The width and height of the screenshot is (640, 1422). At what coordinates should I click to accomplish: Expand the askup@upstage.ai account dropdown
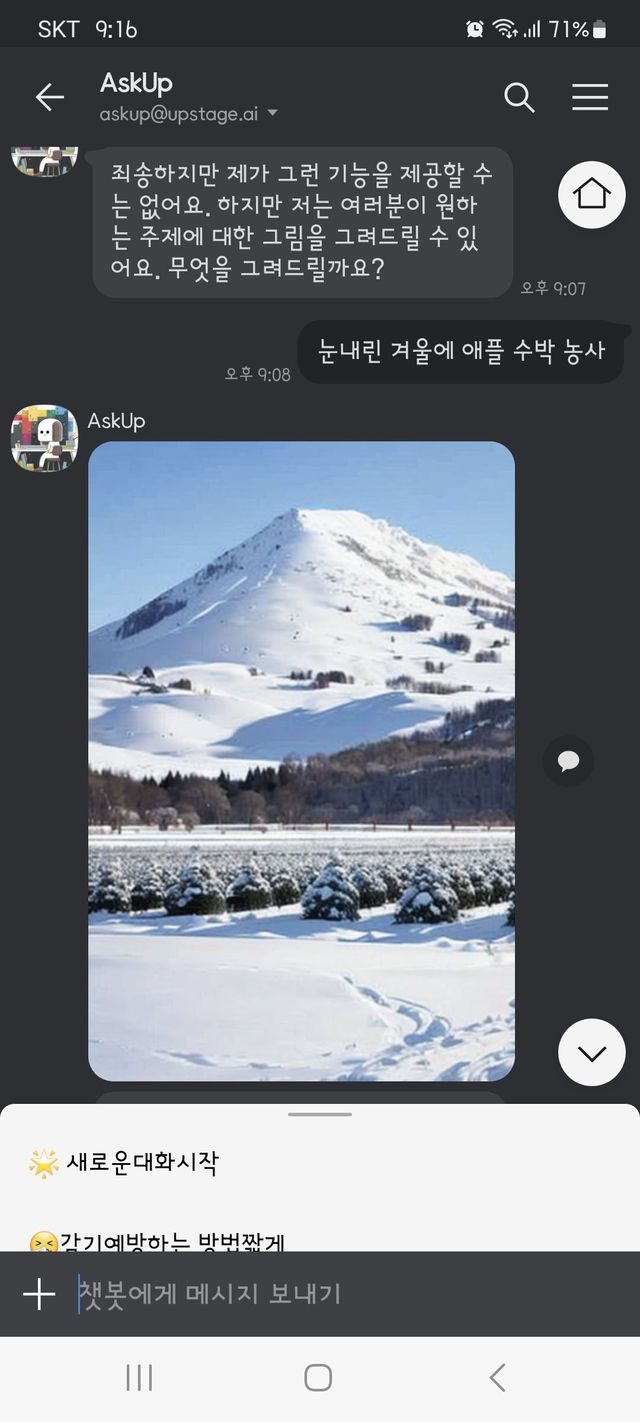click(272, 114)
